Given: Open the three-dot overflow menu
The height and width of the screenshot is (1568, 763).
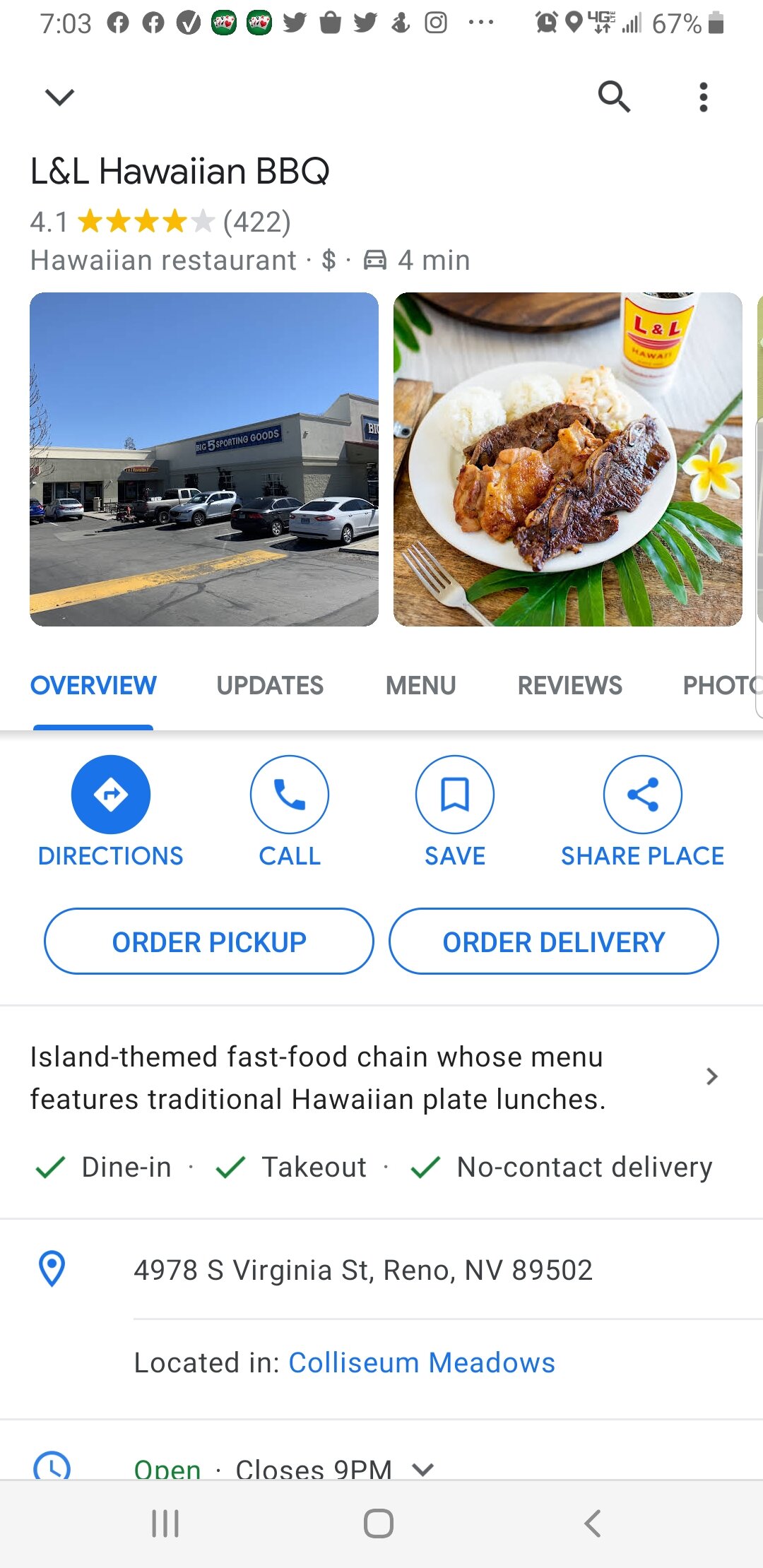Looking at the screenshot, I should pos(704,96).
